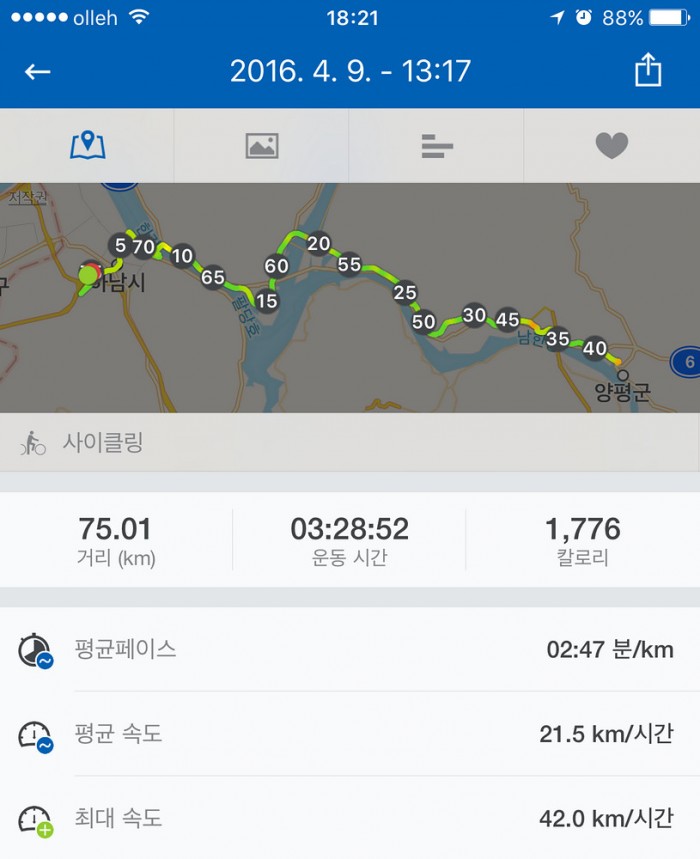Open the heart rate tab
Viewport: 700px width, 859px height.
611,146
